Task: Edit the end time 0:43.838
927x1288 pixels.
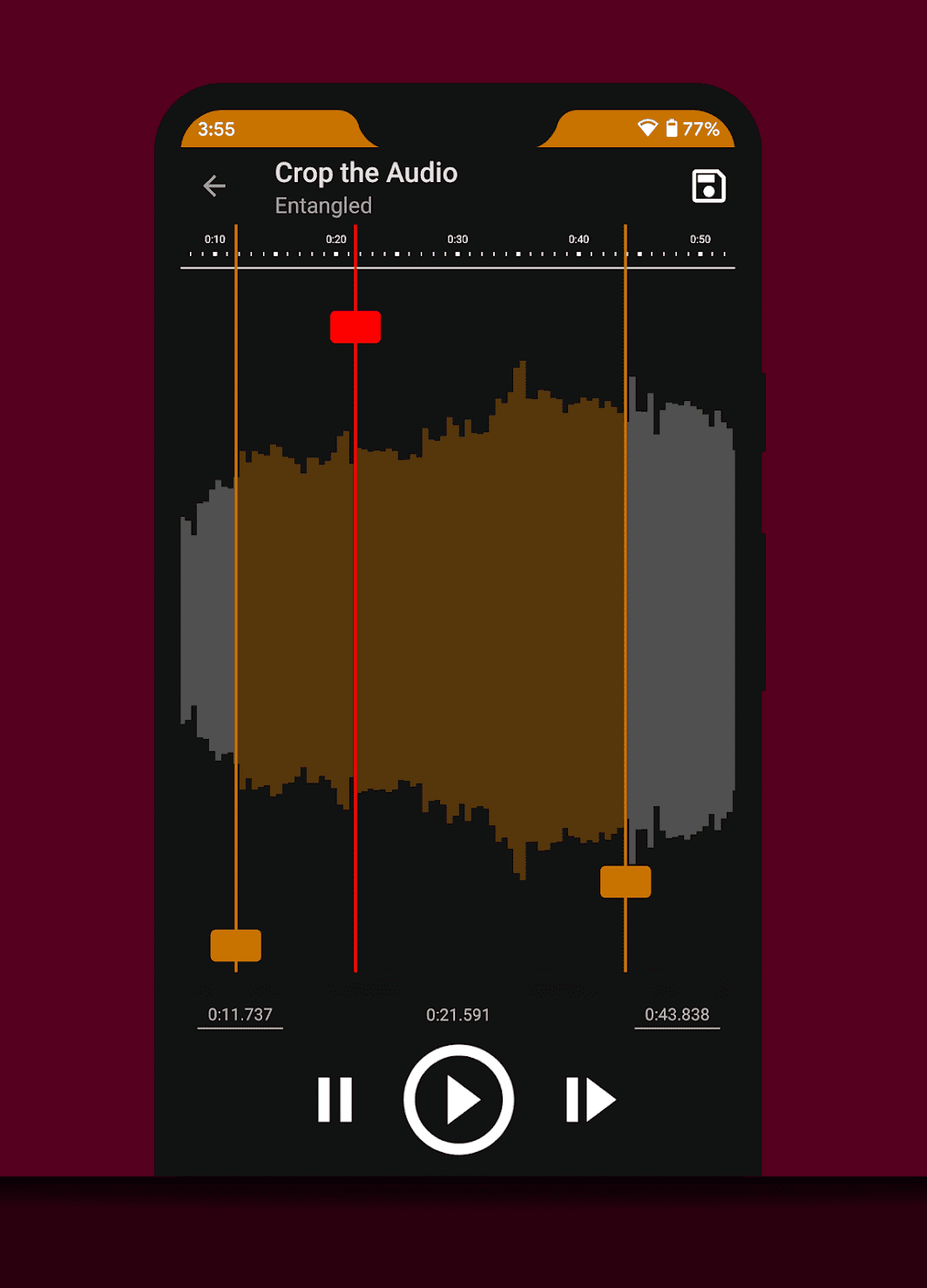Action: pos(677,1014)
